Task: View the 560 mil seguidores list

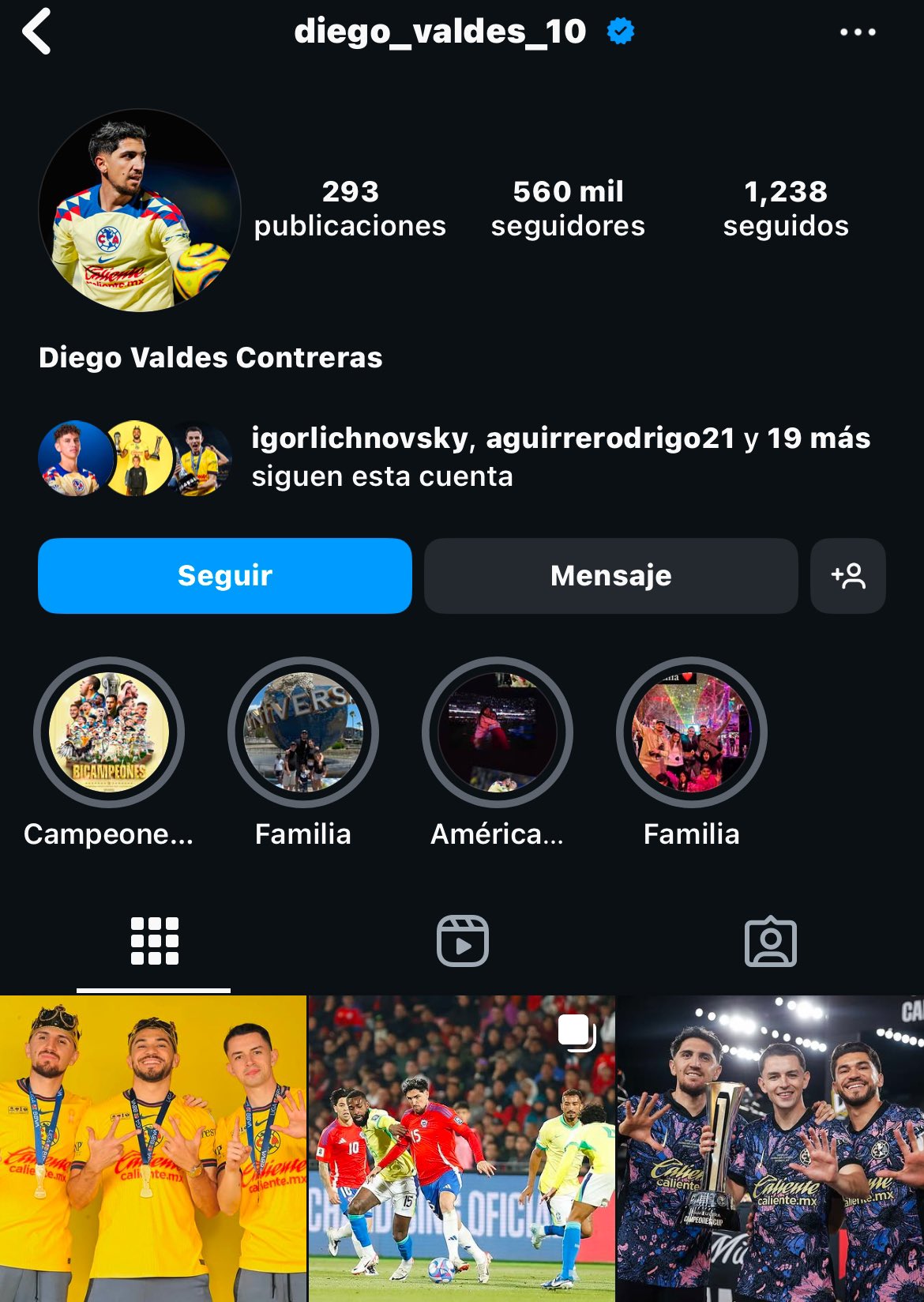Action: click(568, 209)
